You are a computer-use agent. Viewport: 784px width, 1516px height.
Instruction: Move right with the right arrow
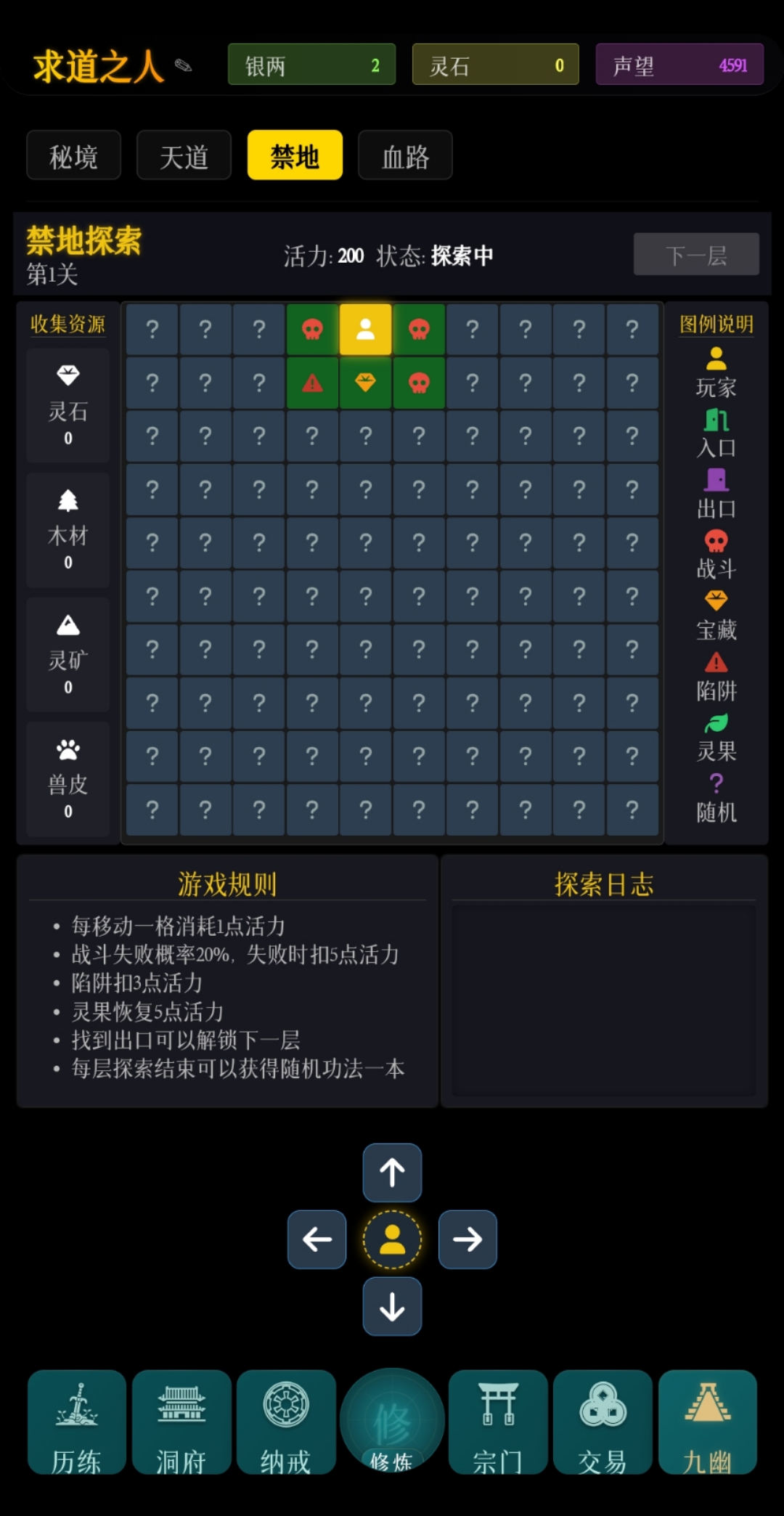click(x=467, y=1239)
